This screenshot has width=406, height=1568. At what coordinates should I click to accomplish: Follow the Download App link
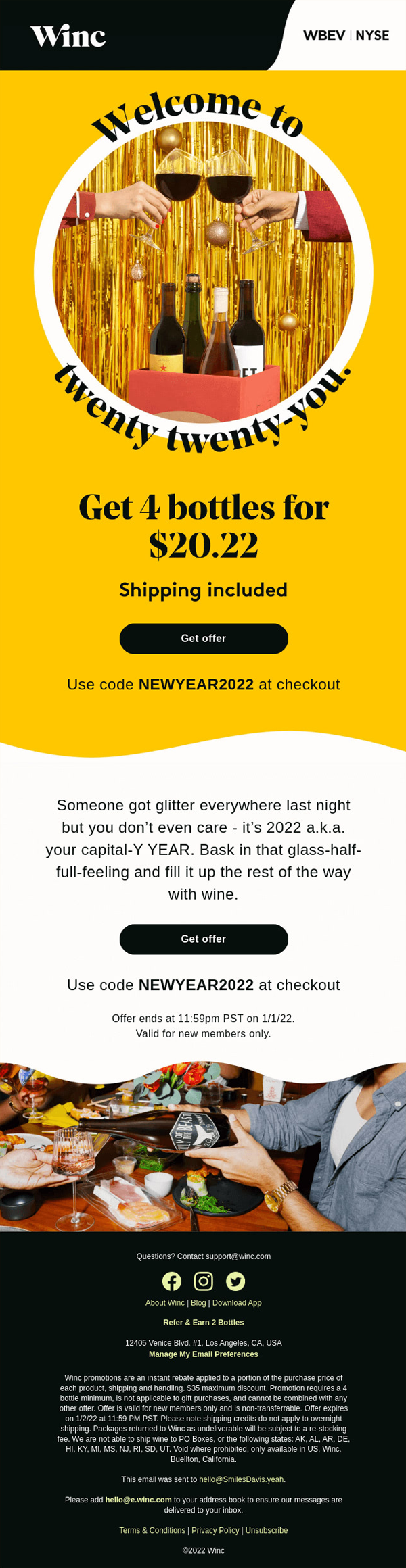(237, 1302)
